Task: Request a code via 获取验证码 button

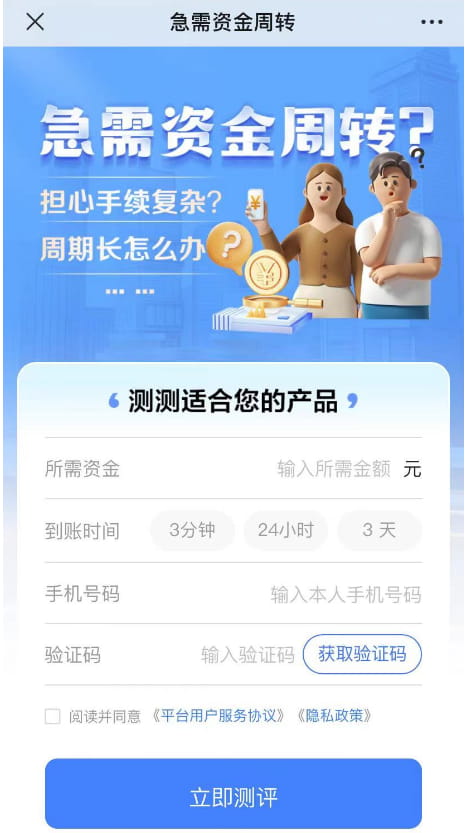Action: click(x=362, y=654)
